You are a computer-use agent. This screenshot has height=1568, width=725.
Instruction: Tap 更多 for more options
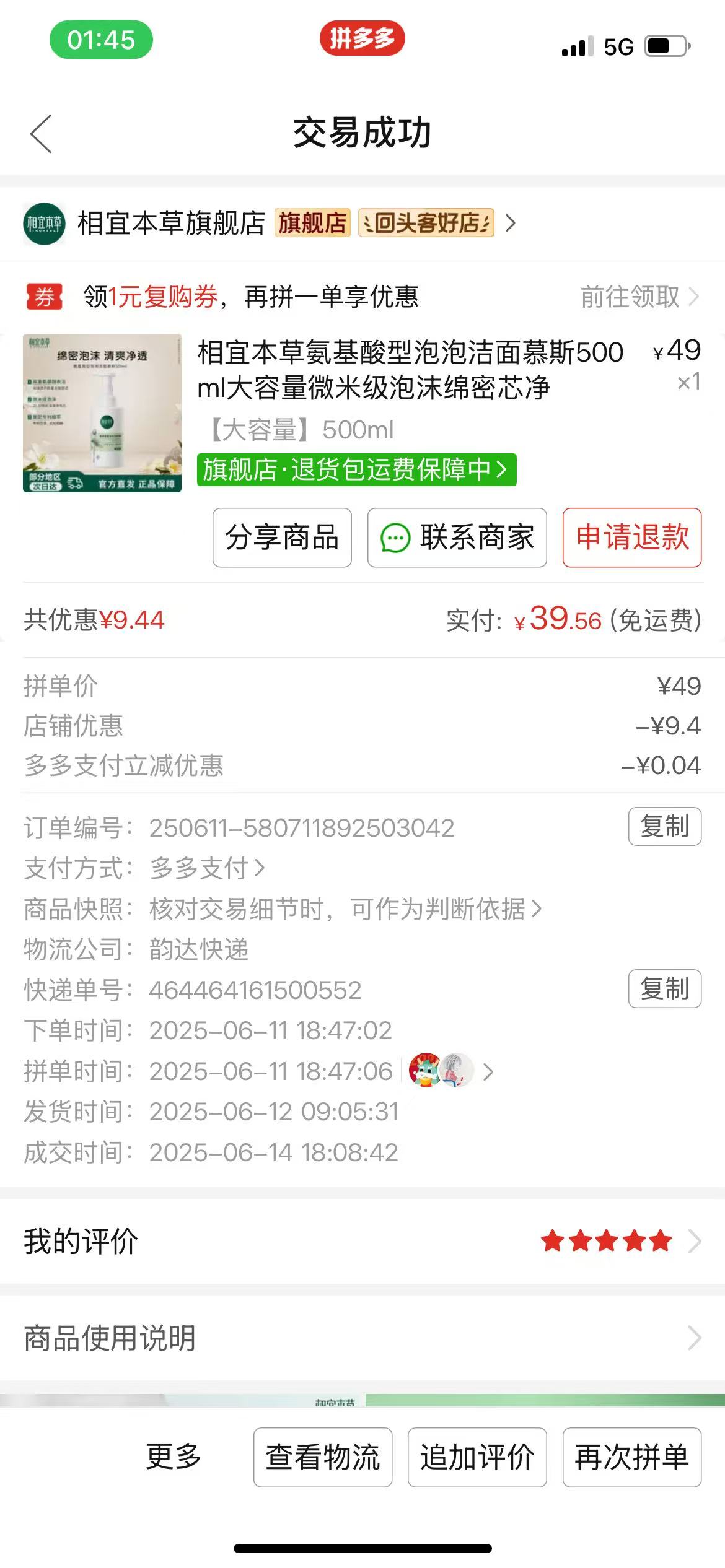pos(174,1457)
